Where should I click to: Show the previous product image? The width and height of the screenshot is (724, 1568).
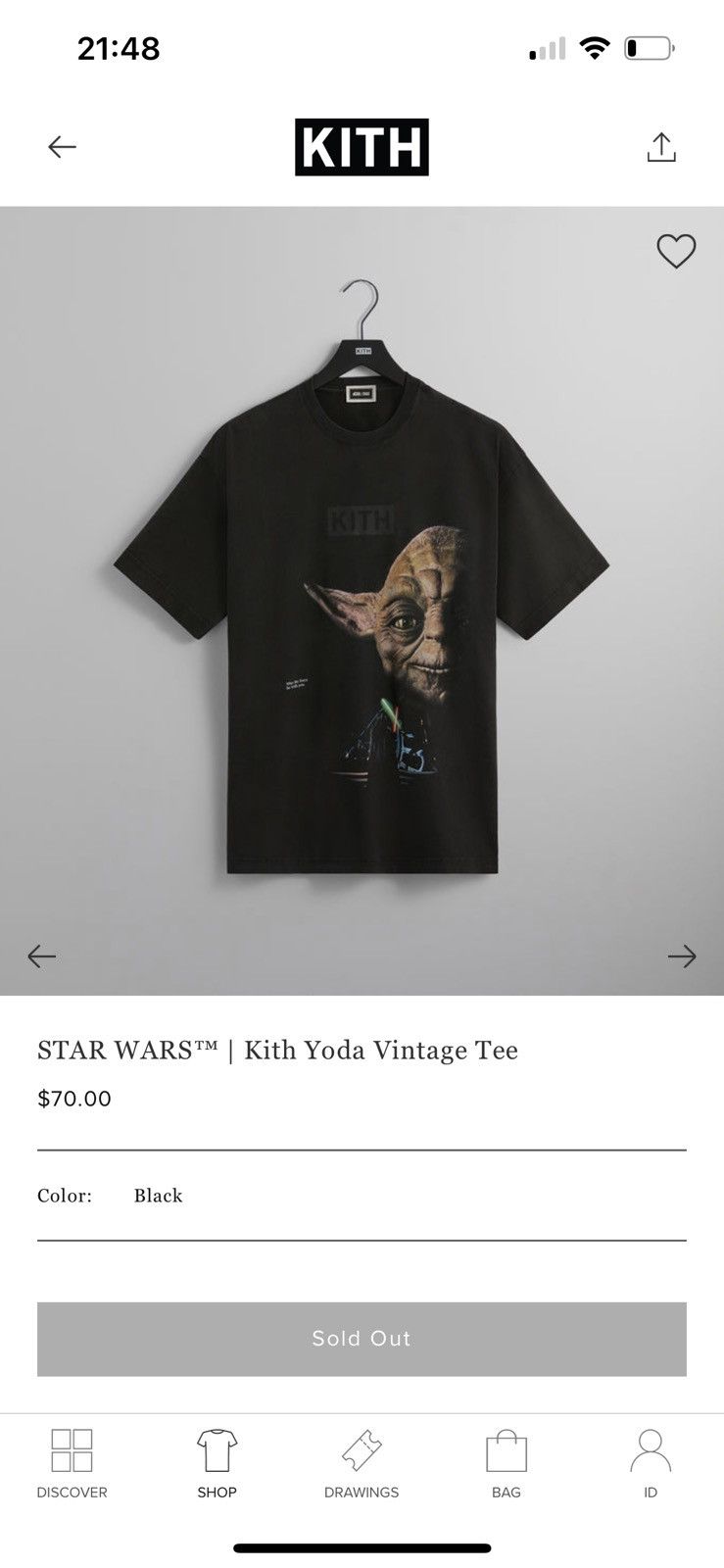(42, 955)
